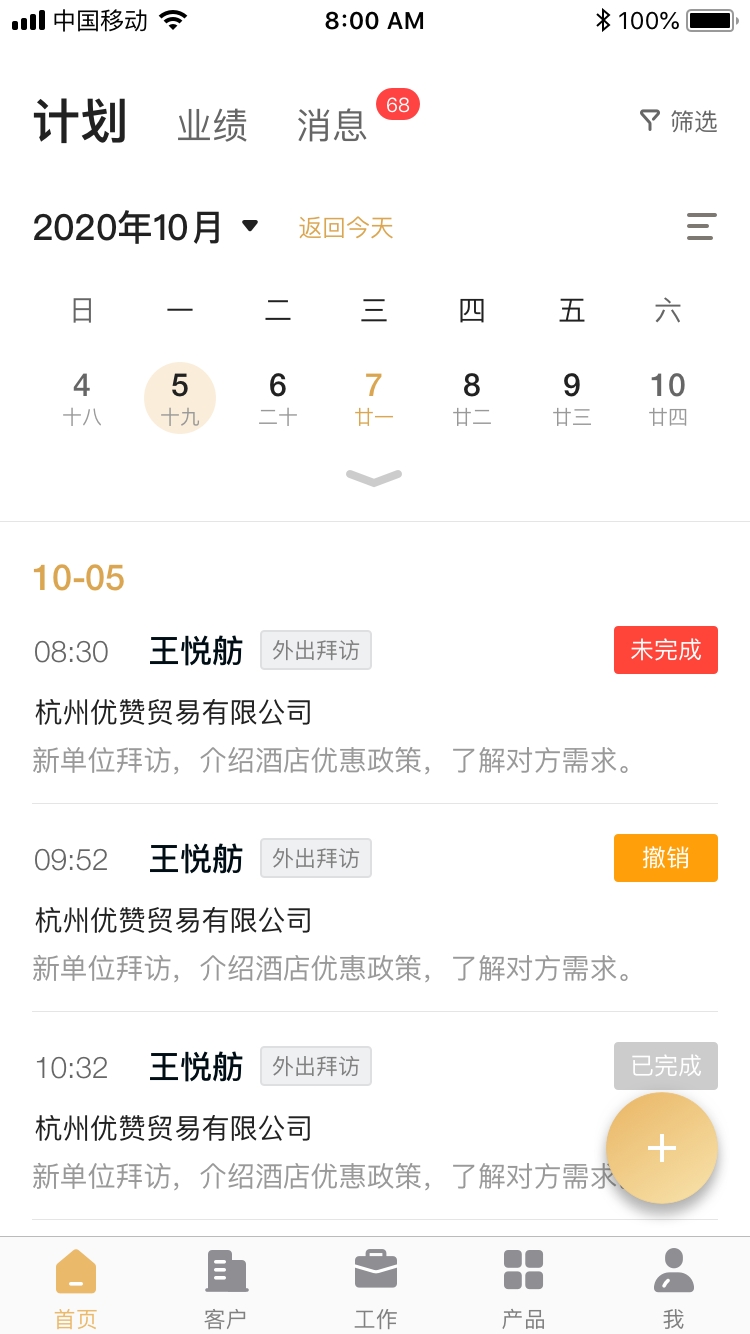Select date 8 in the calendar
This screenshot has width=750, height=1334.
472,398
